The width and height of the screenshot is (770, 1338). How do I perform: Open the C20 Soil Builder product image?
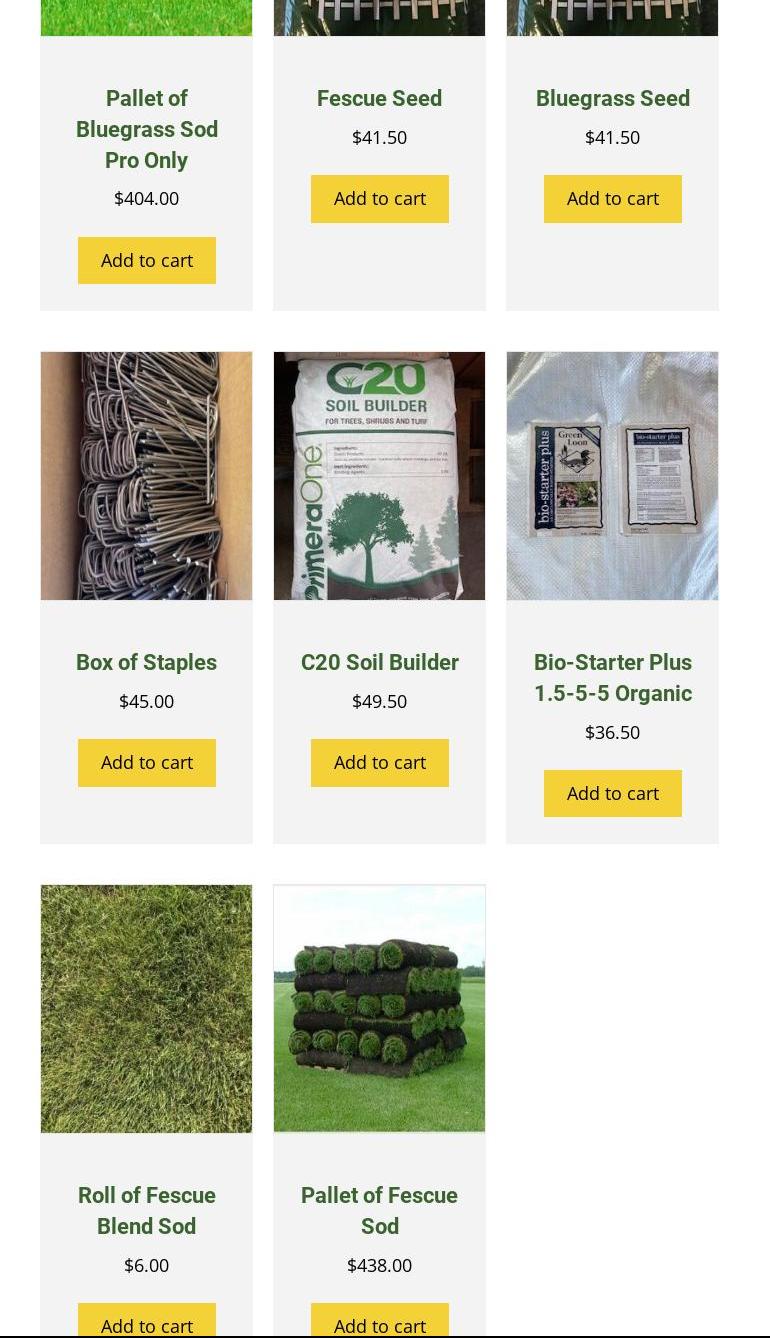pos(379,476)
